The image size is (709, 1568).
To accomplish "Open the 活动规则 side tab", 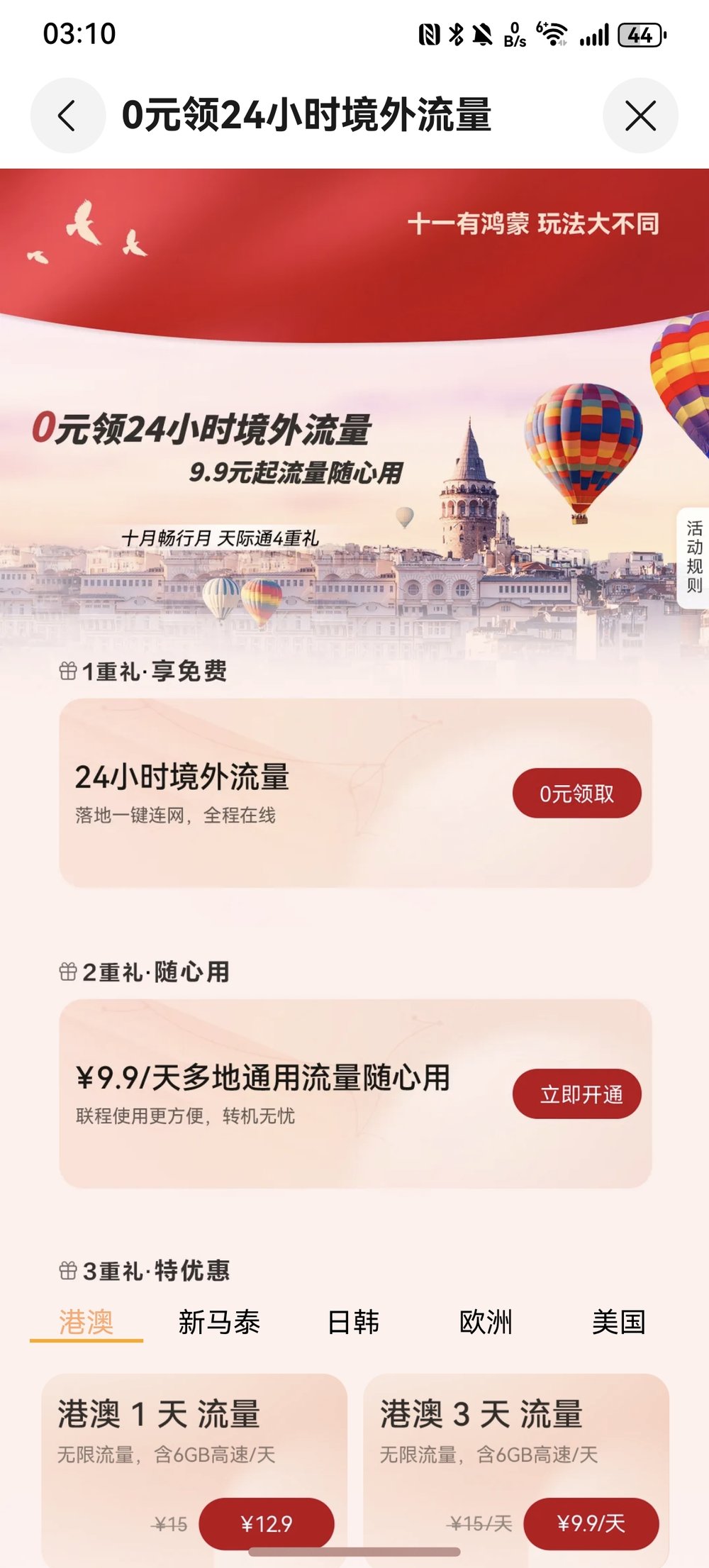I will (x=693, y=557).
